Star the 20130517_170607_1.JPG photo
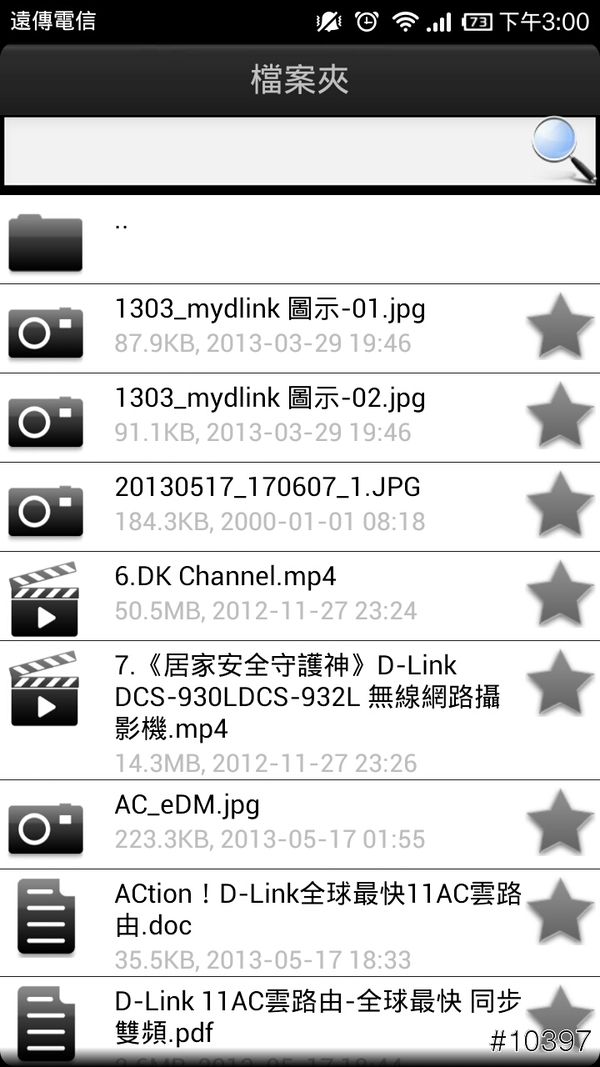Image resolution: width=600 pixels, height=1067 pixels. point(560,504)
